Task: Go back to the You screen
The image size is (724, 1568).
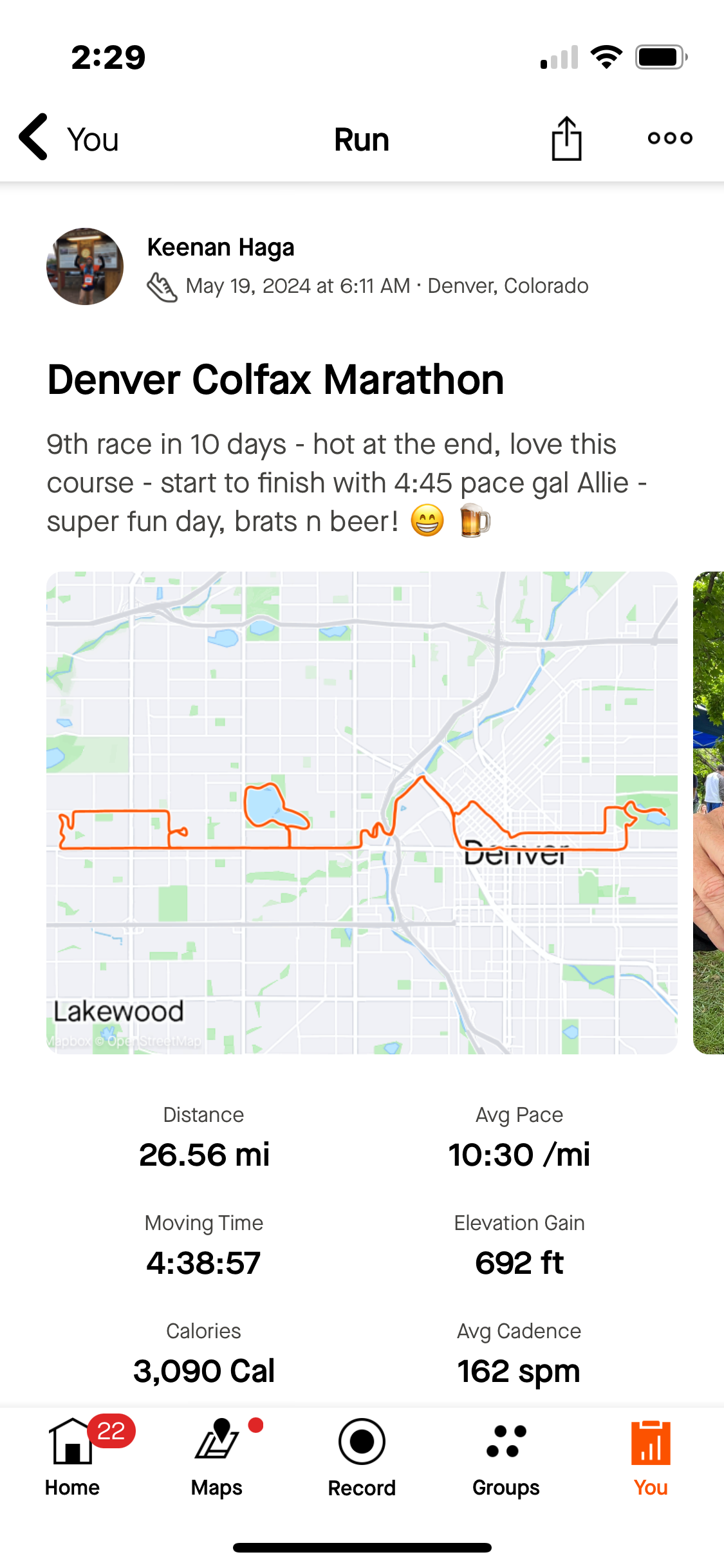Action: point(69,138)
